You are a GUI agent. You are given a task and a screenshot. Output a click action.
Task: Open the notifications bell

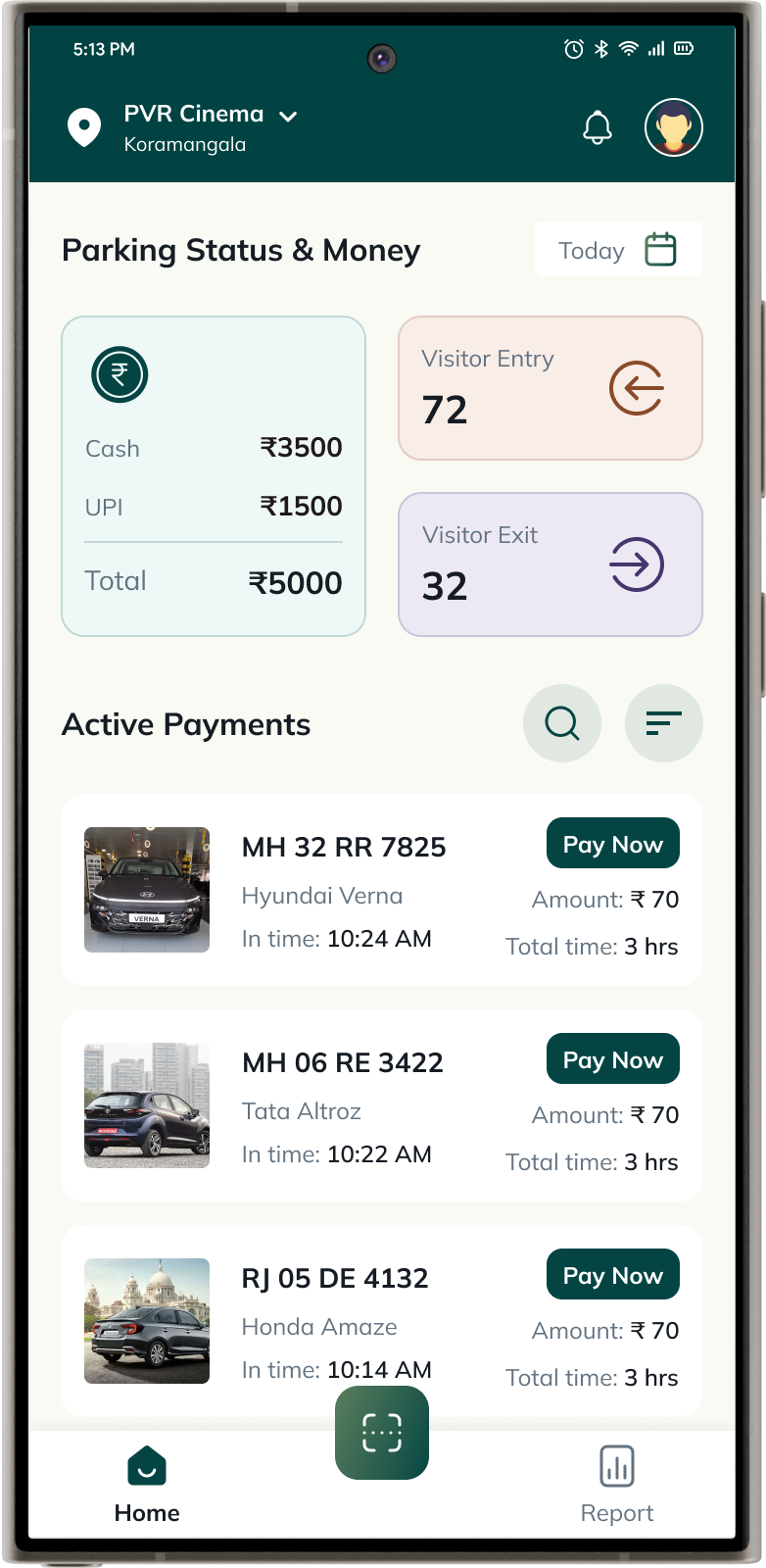598,127
